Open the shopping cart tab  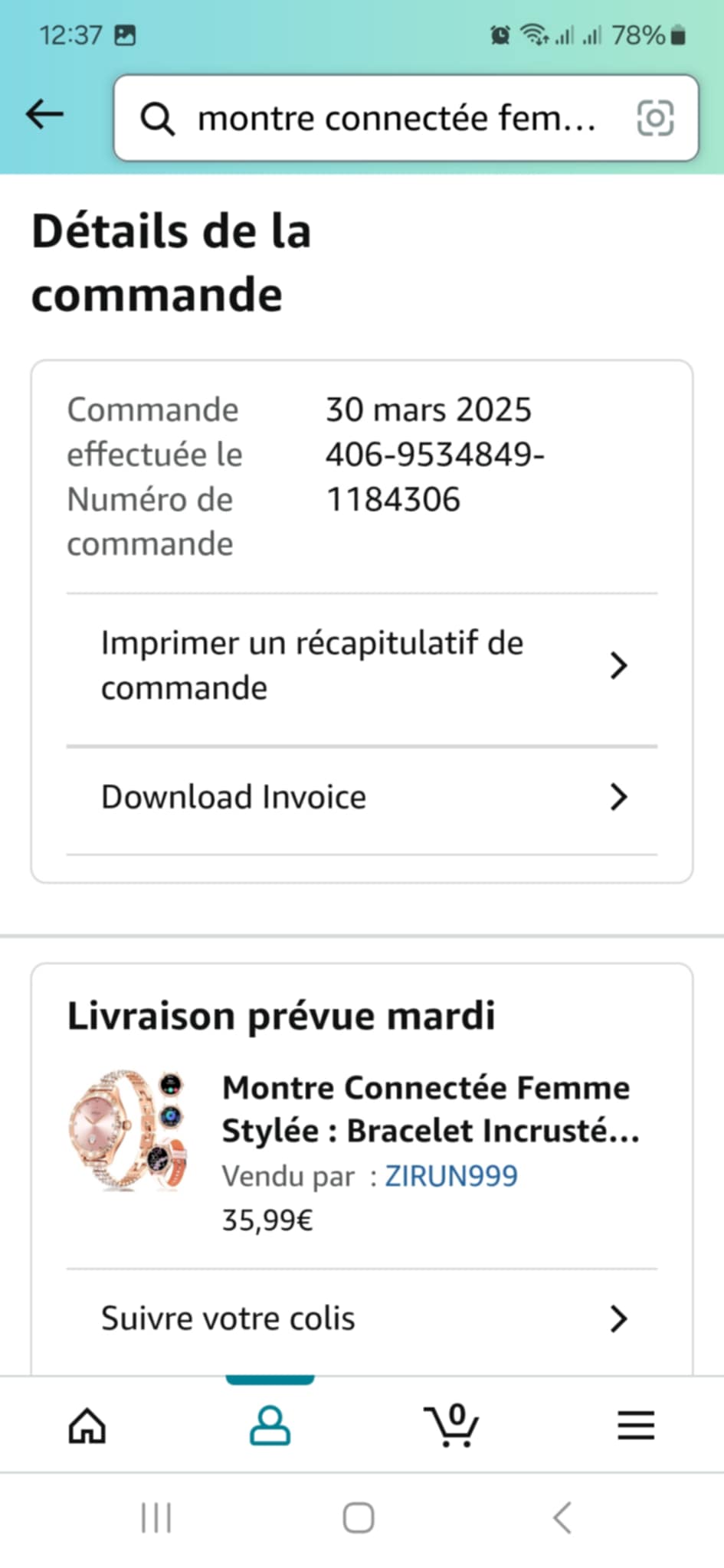452,1426
